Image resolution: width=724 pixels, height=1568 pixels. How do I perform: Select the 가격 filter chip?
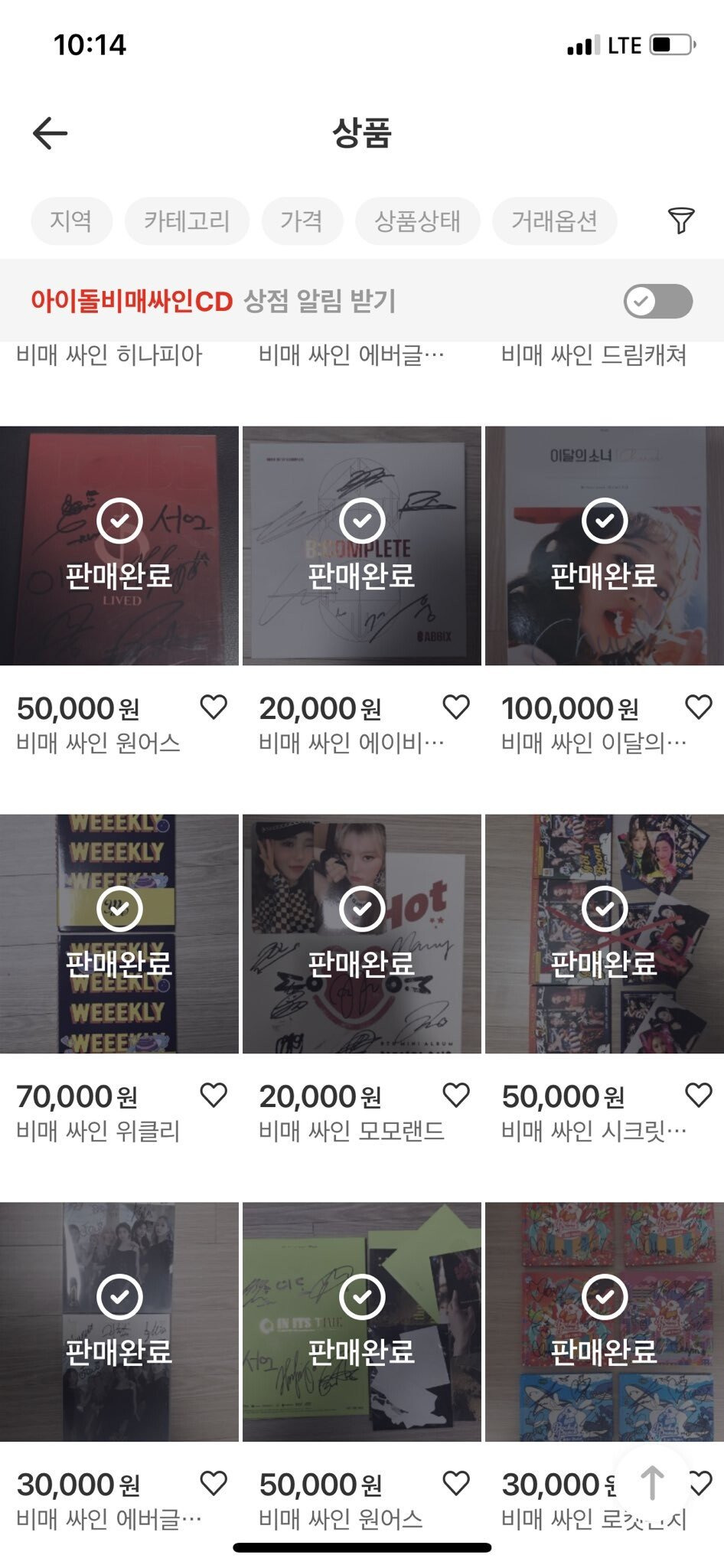(x=302, y=221)
